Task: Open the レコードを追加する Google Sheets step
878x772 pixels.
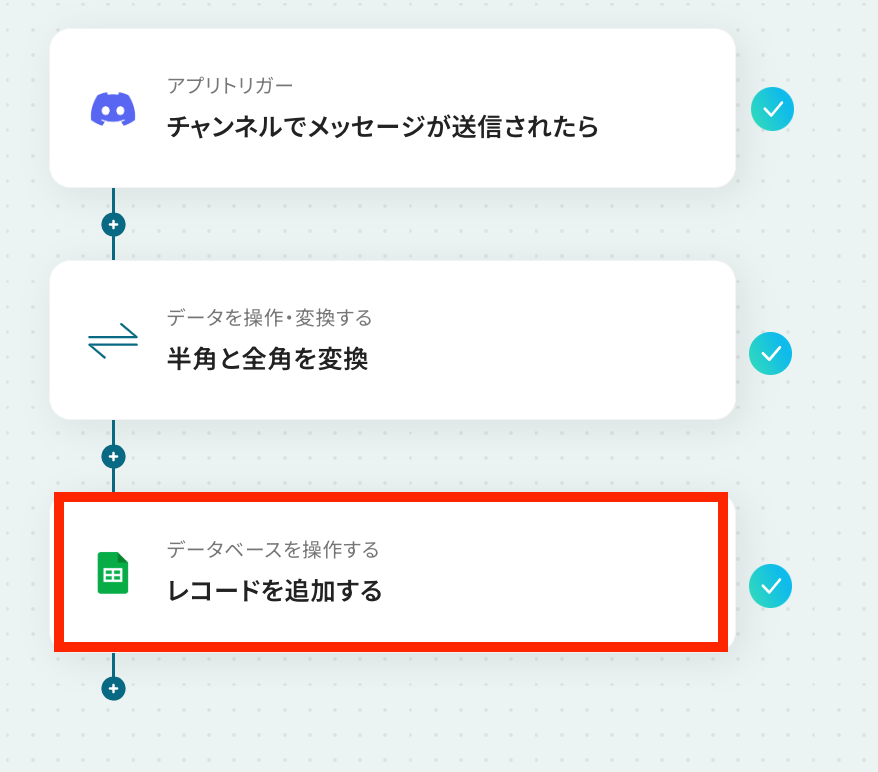Action: [392, 572]
